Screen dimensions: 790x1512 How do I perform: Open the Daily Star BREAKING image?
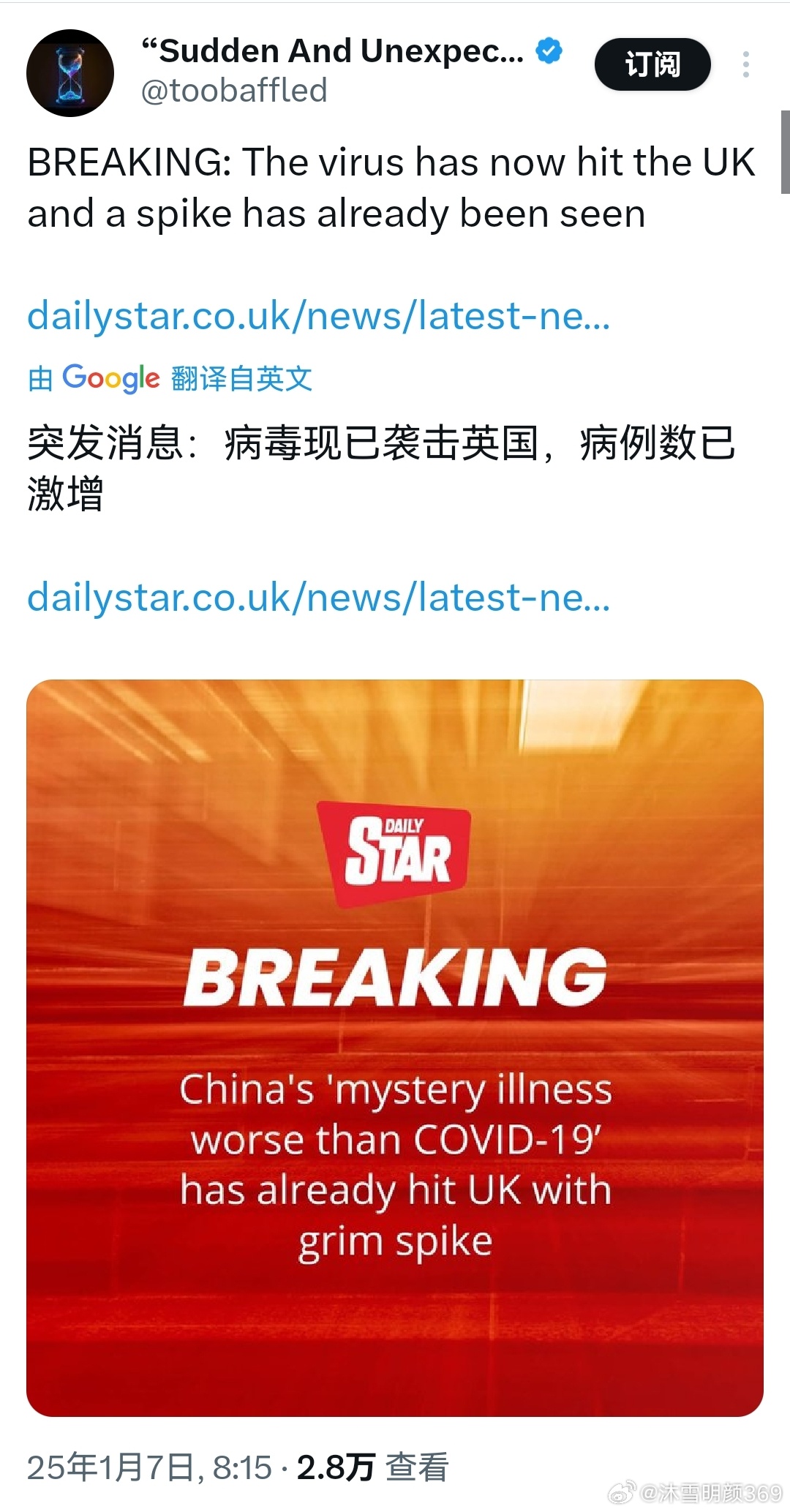pyautogui.click(x=395, y=1048)
